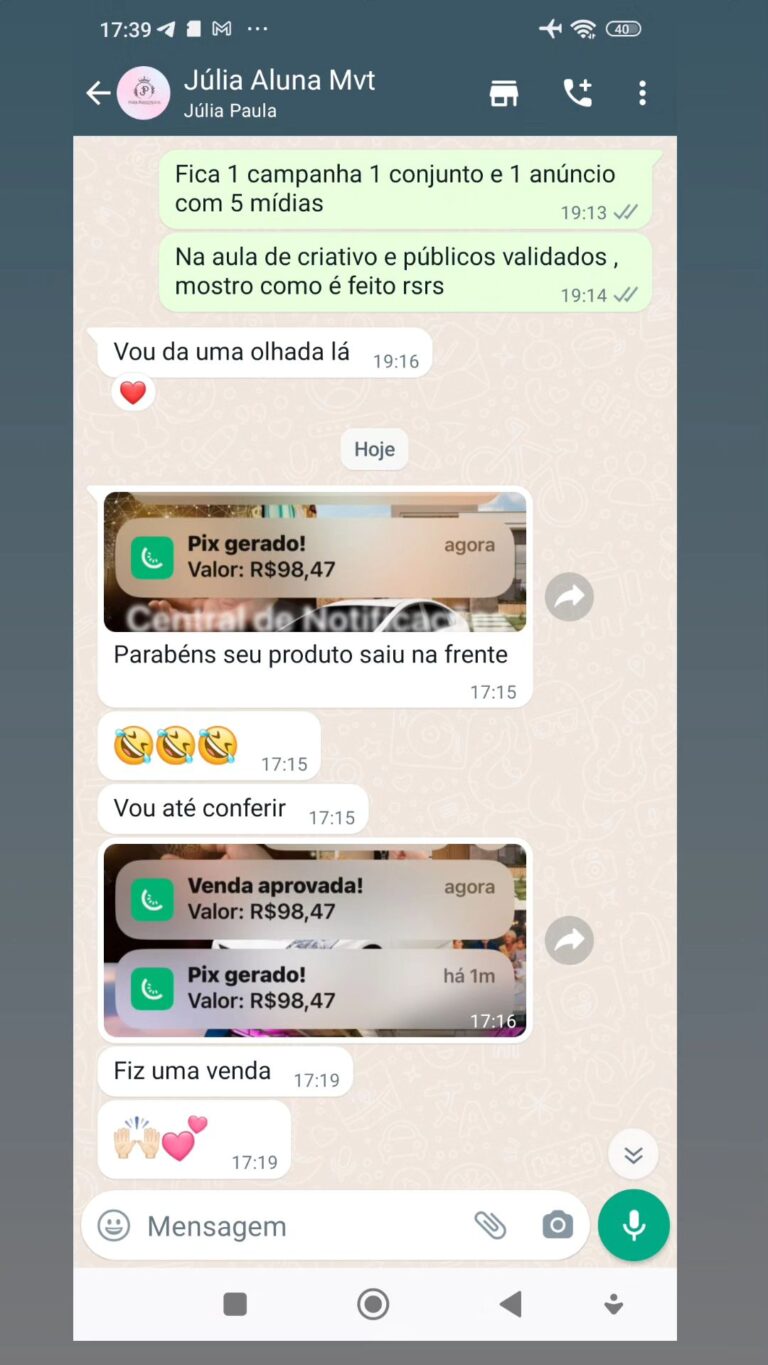Open the Pix gerado image message
This screenshot has width=768, height=1365.
[x=314, y=562]
